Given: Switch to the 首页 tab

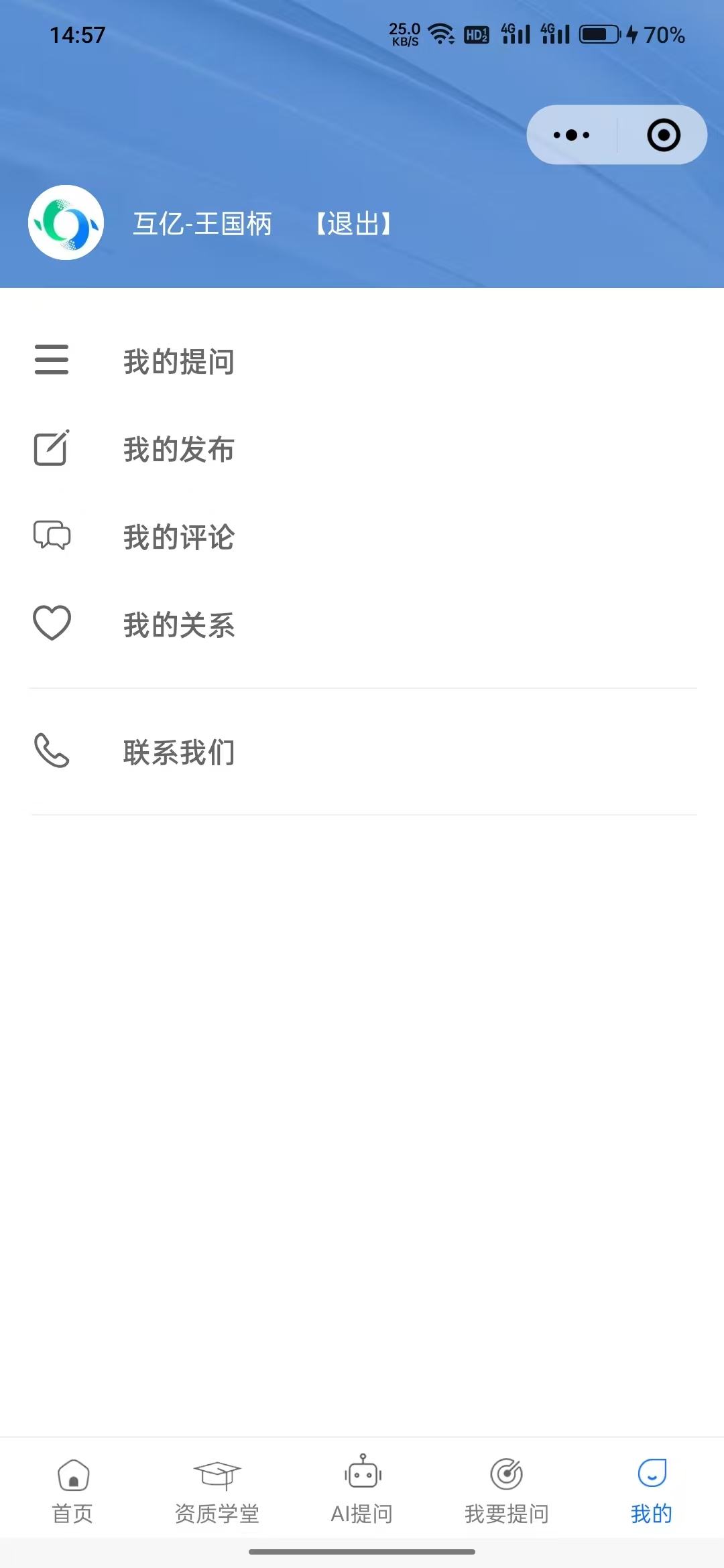Looking at the screenshot, I should click(x=73, y=1489).
